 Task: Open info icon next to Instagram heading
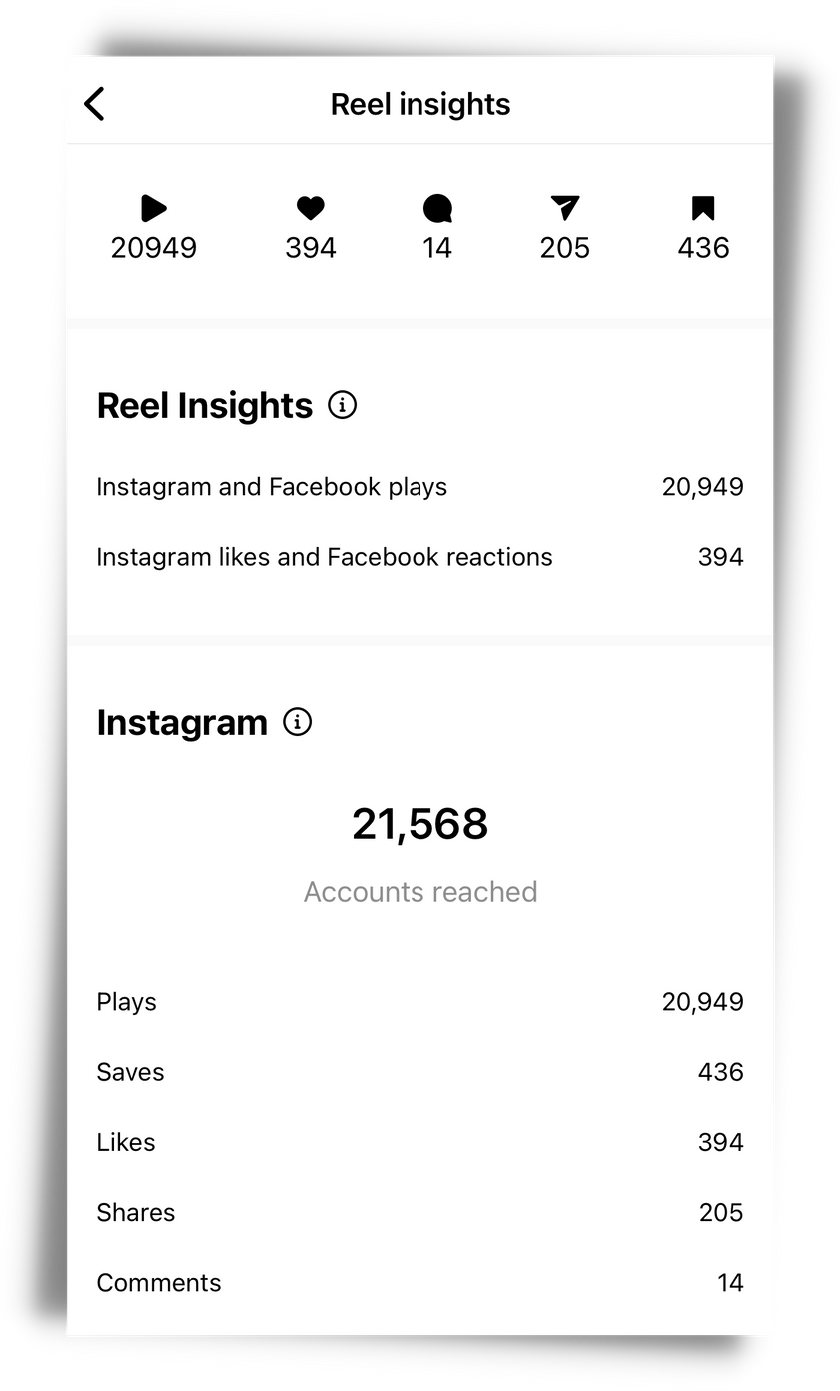pyautogui.click(x=297, y=722)
